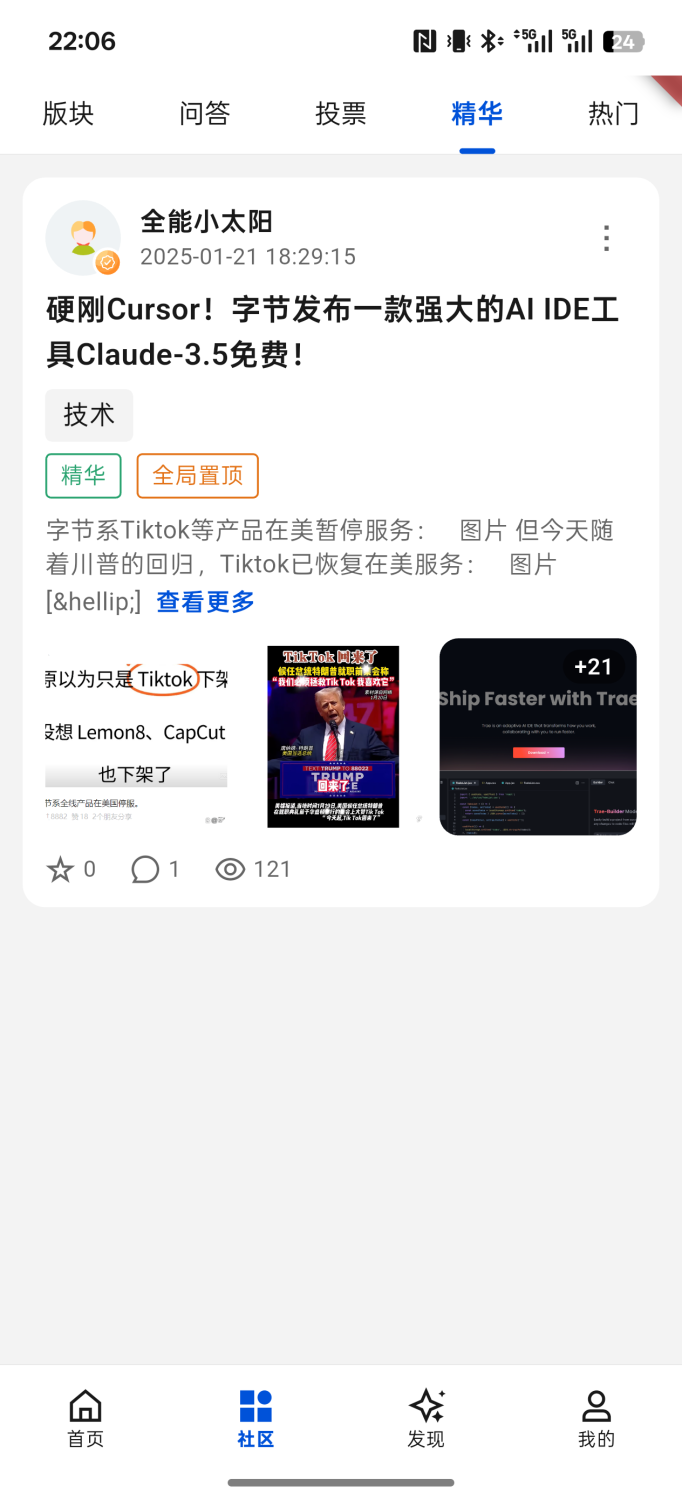Open the 发现 tab
The width and height of the screenshot is (682, 1500).
(x=426, y=1419)
